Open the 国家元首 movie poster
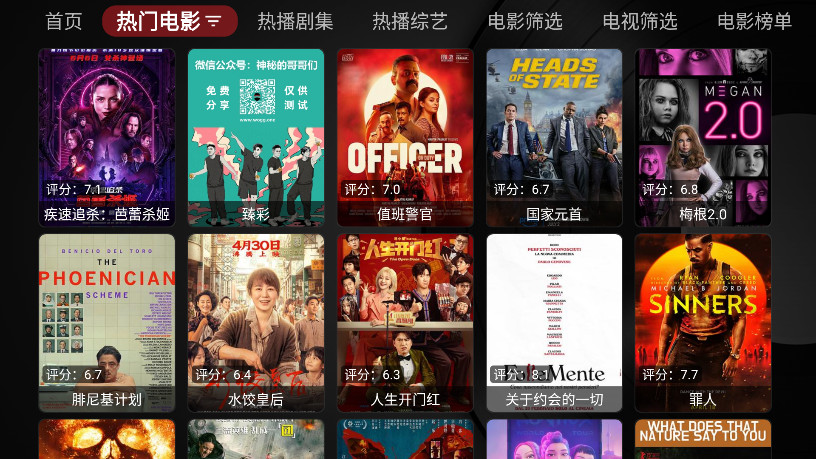816x459 pixels. [554, 137]
